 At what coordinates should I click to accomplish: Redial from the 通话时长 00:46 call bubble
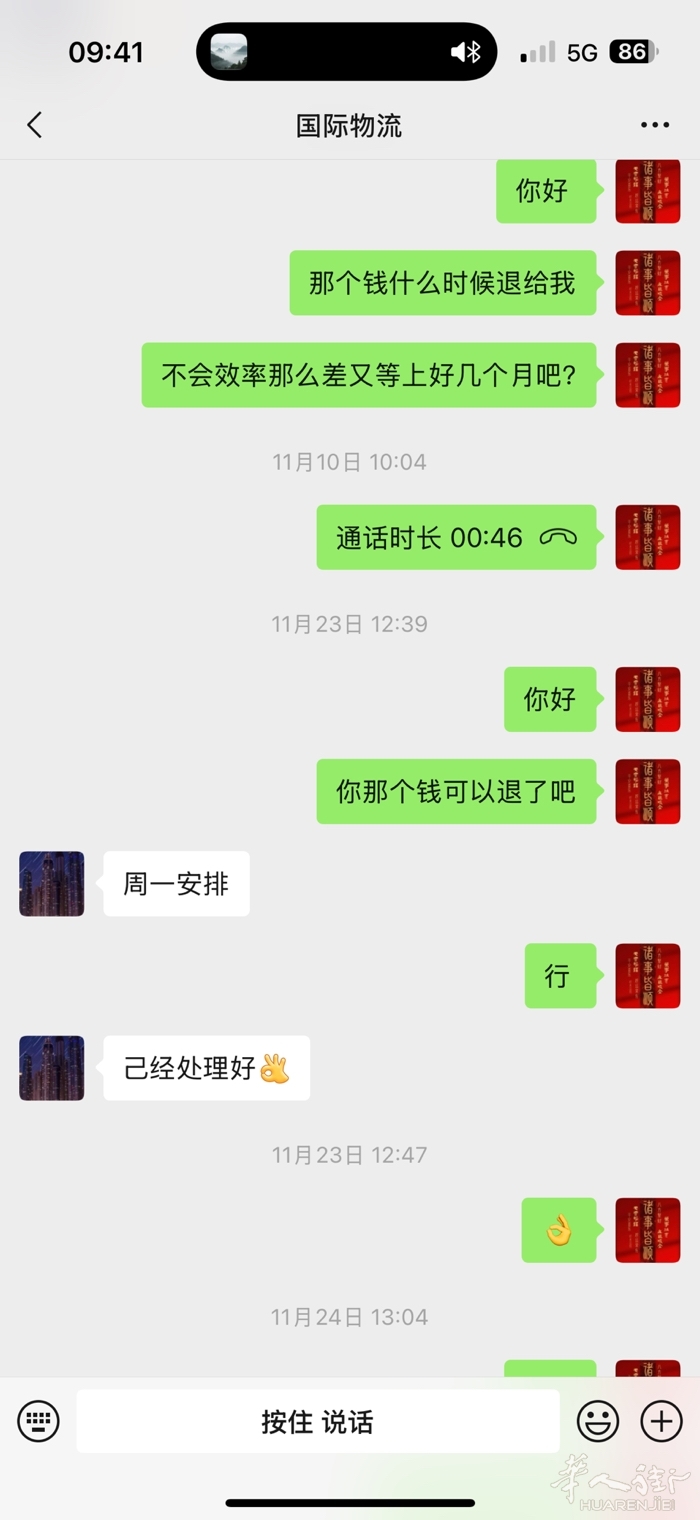456,538
